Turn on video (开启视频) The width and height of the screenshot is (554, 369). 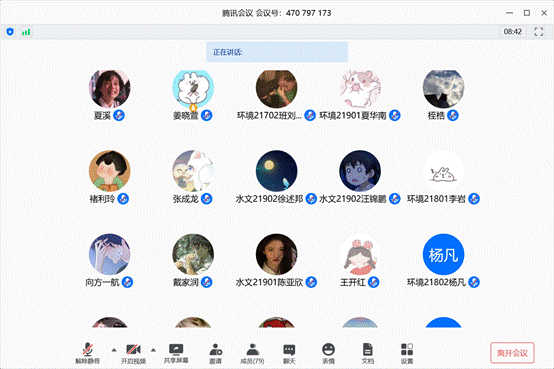(134, 353)
